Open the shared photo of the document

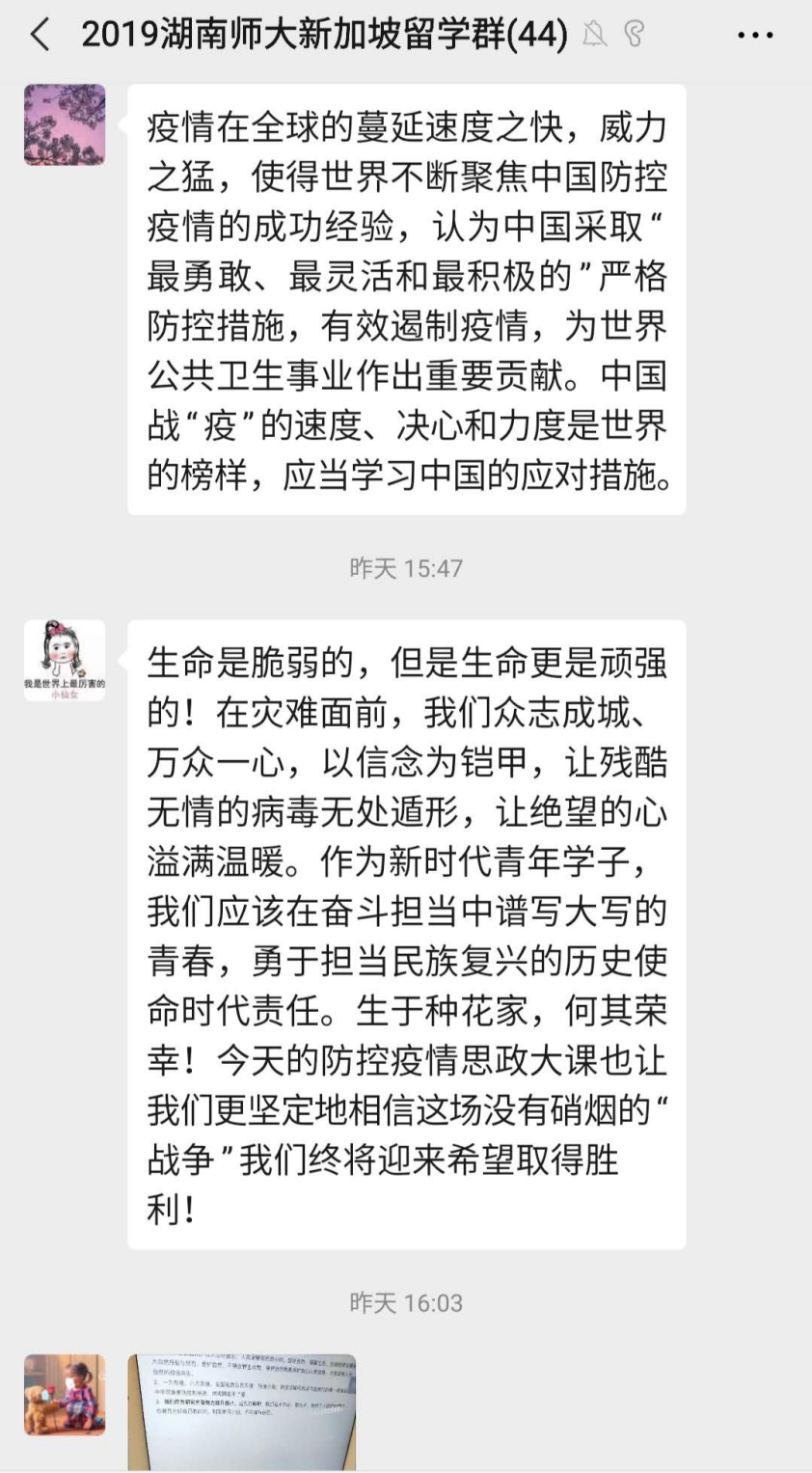click(242, 1411)
